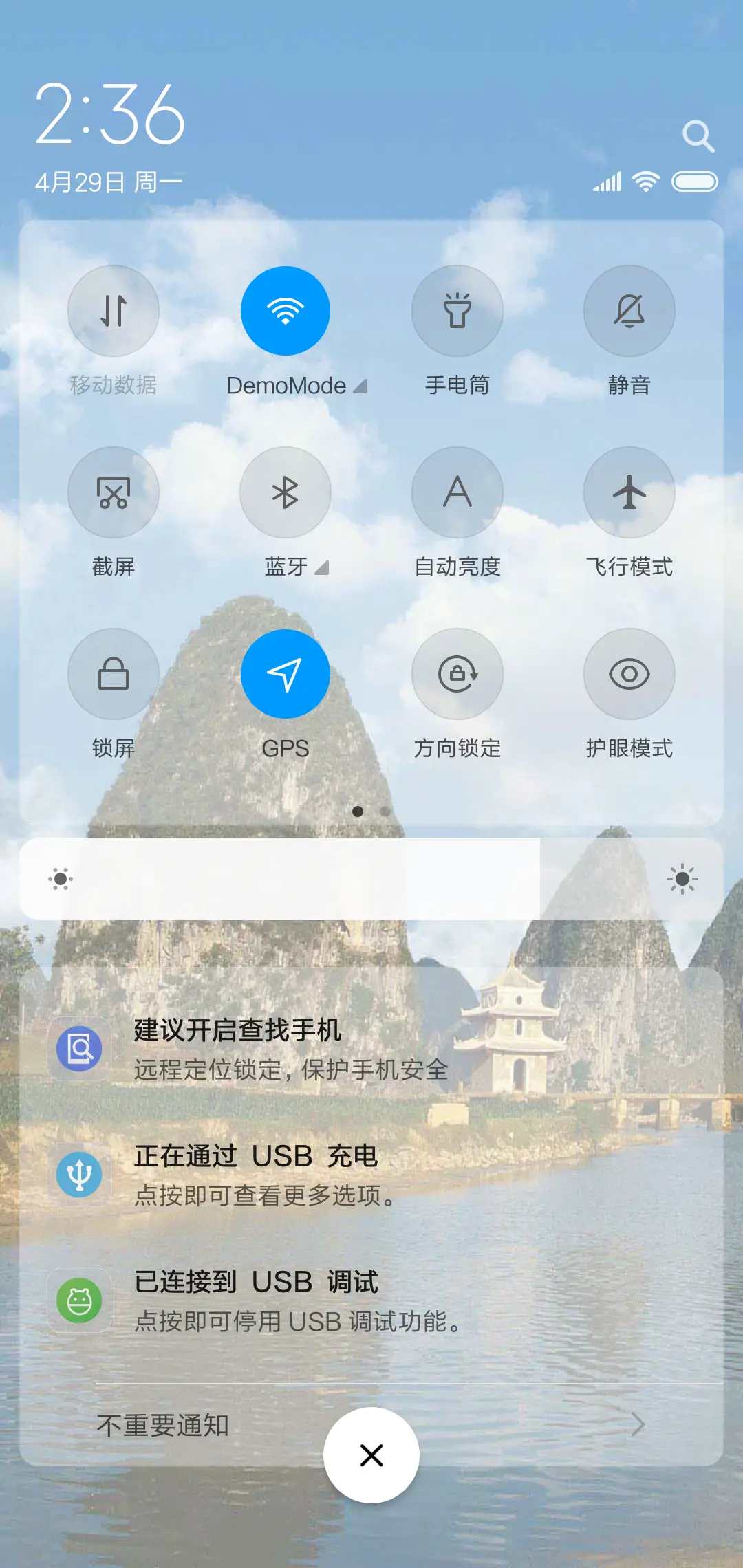This screenshot has width=743, height=1568.
Task: Enable airplane mode
Action: click(629, 492)
